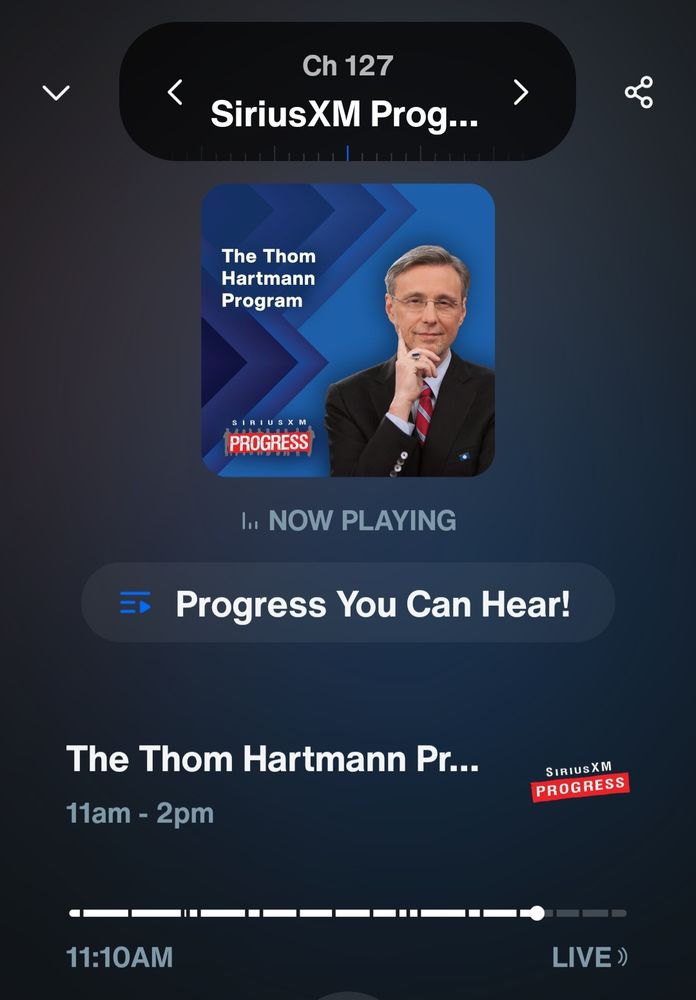Share this SiriusXM Progress channel

[x=639, y=92]
